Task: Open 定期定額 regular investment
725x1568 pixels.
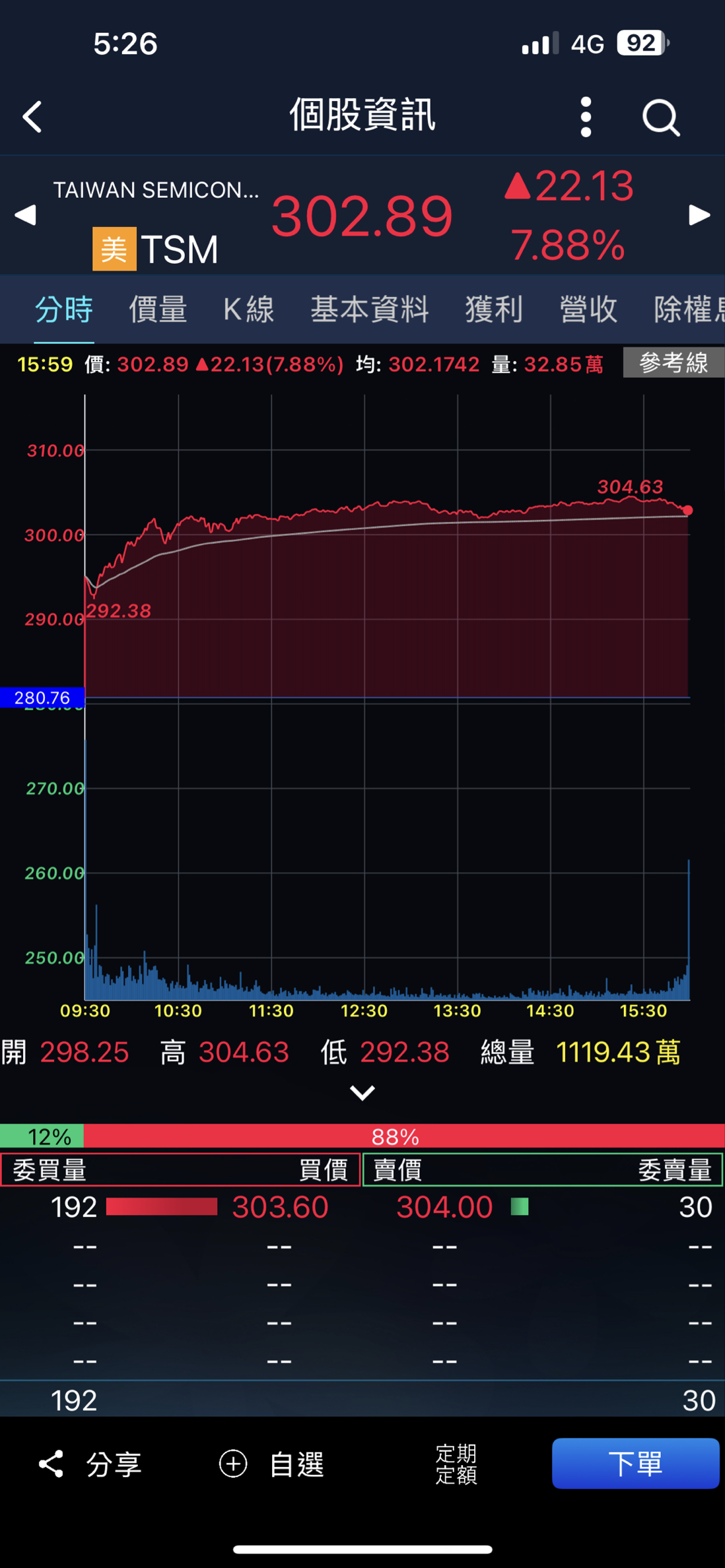Action: (456, 1464)
